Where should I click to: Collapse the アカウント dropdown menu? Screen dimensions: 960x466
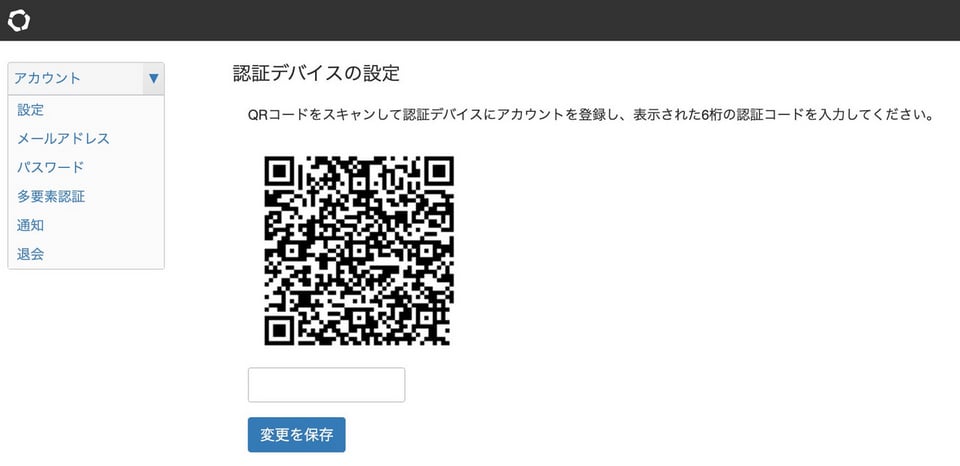[x=153, y=78]
